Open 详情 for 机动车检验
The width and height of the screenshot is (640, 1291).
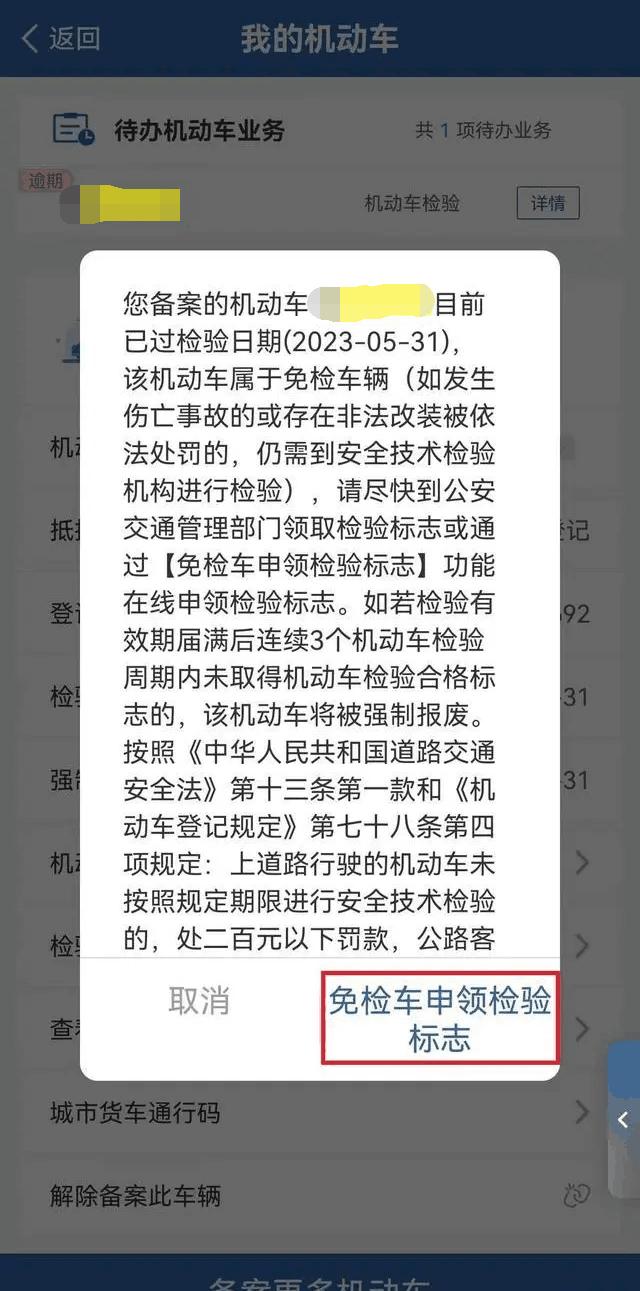(x=548, y=203)
